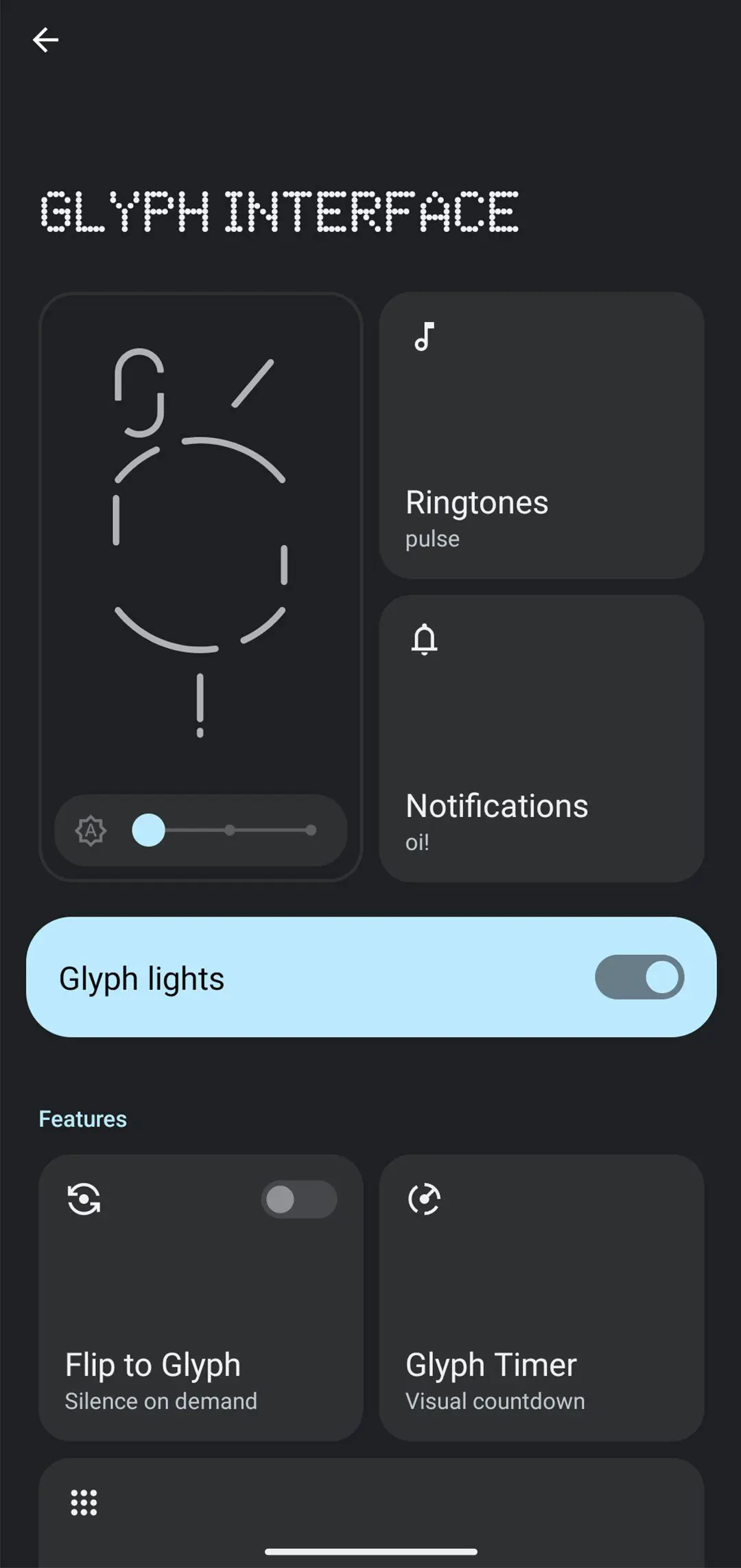
Task: Open the Notifications card
Action: (541, 738)
